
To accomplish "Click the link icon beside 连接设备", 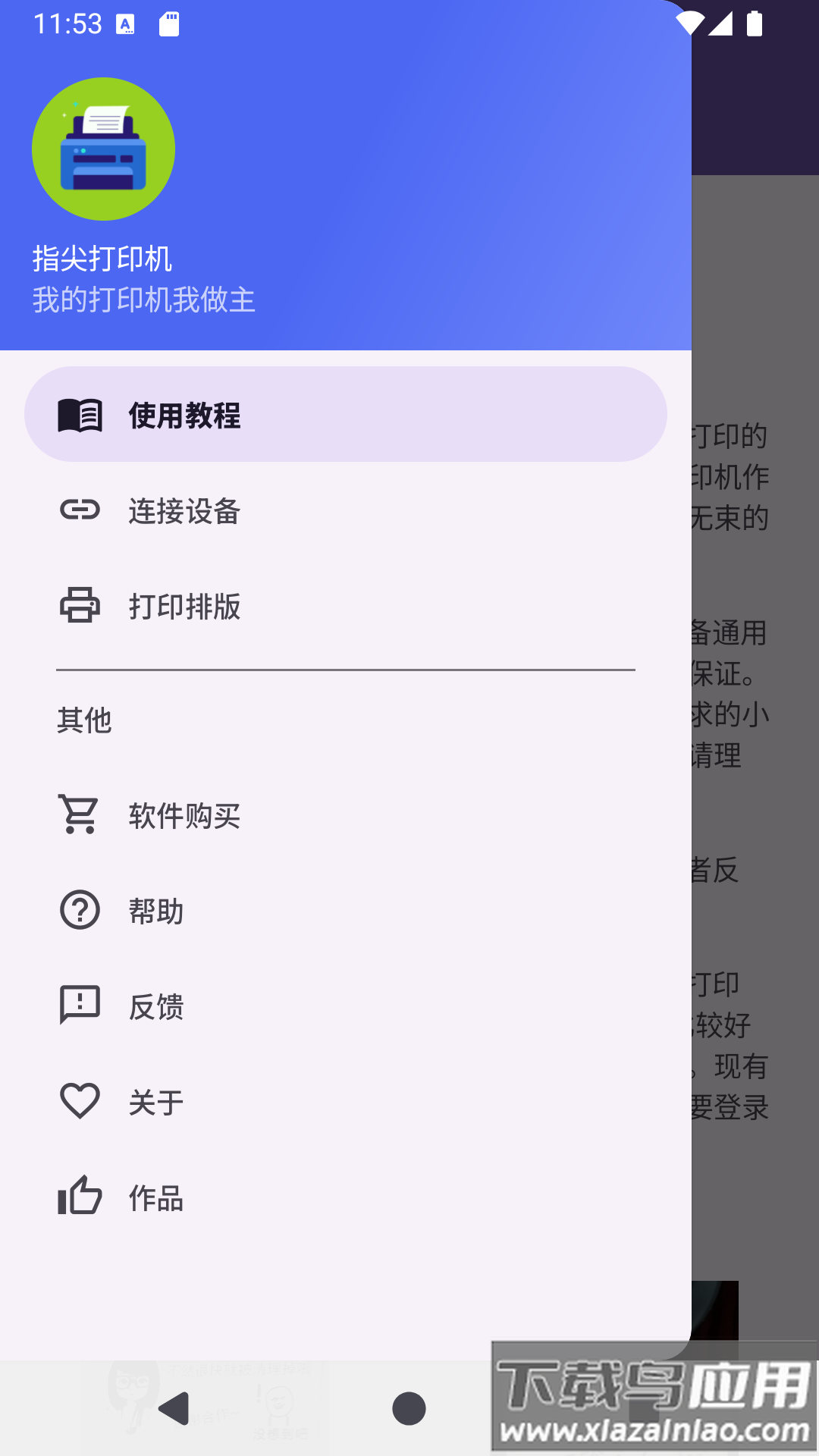I will 80,510.
